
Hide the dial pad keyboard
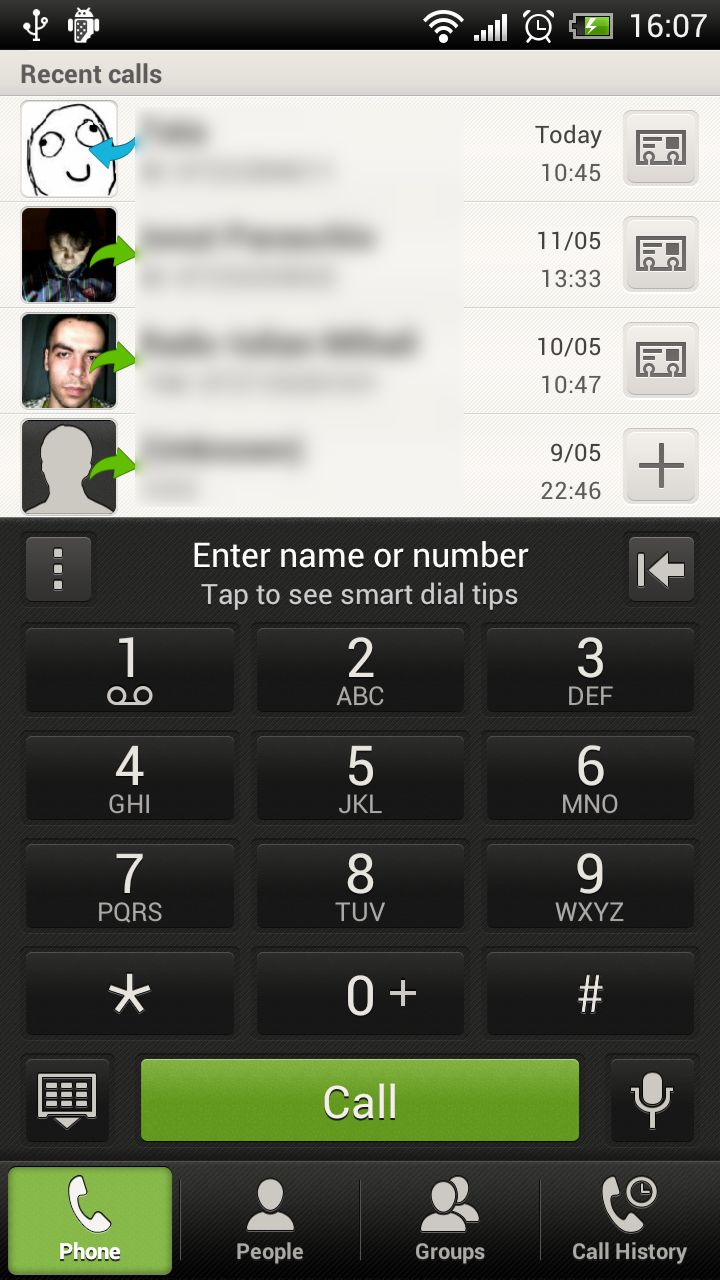(67, 1099)
